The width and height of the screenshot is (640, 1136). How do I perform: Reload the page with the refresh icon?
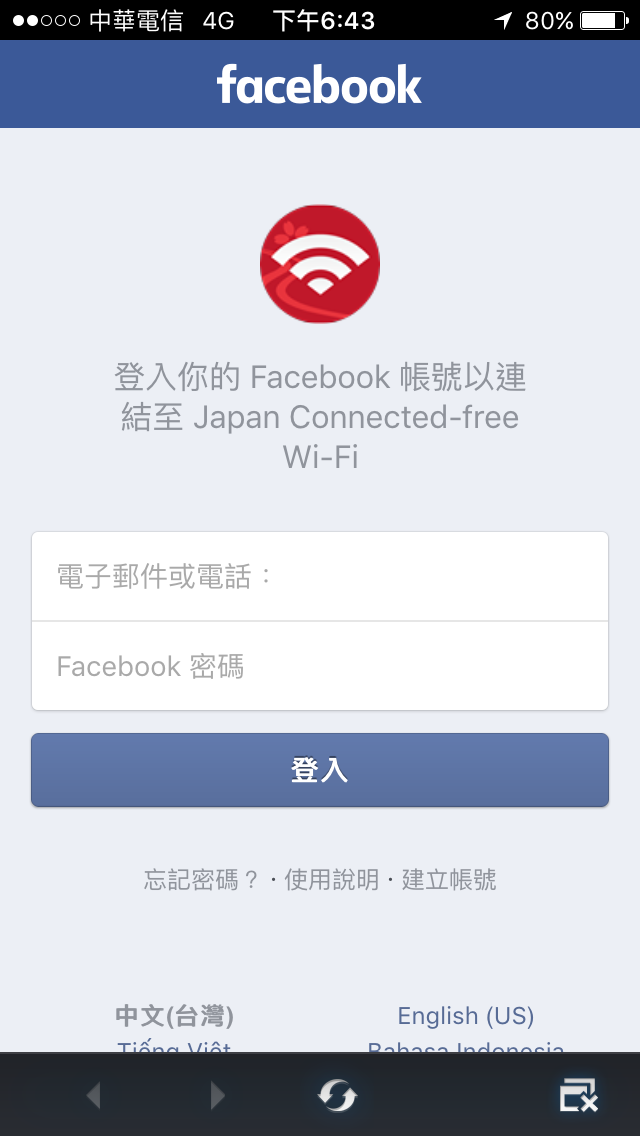(x=338, y=1095)
